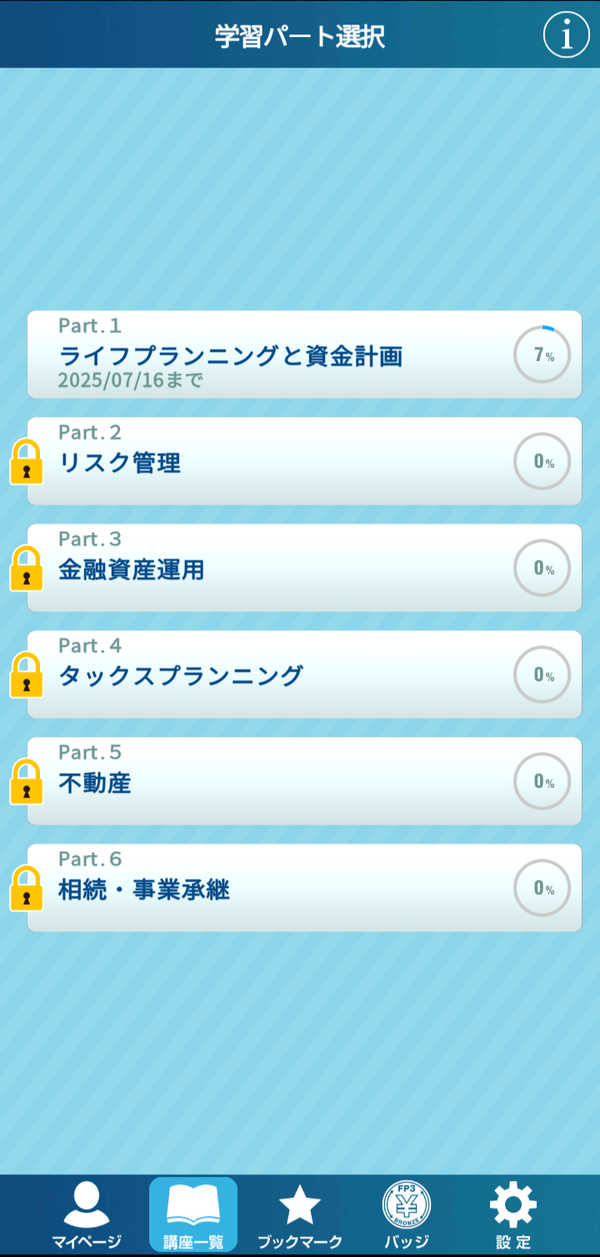Open the info icon in the header
This screenshot has height=1257, width=600.
pos(567,36)
